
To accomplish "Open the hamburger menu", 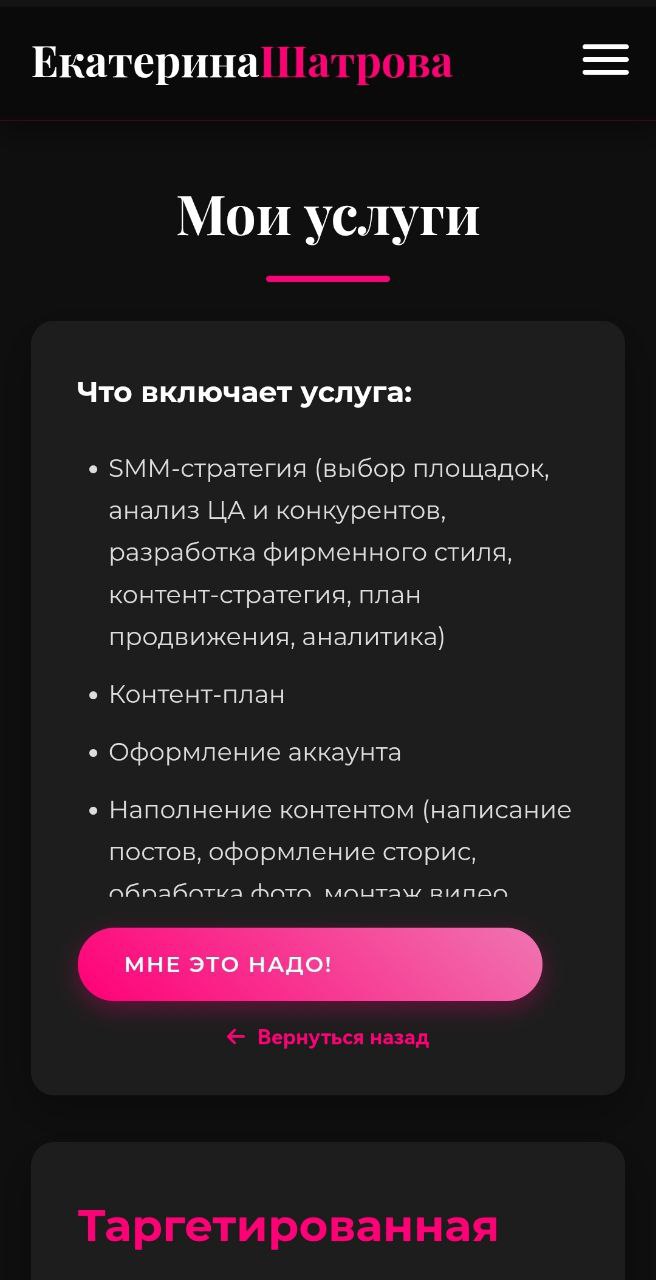I will 606,60.
